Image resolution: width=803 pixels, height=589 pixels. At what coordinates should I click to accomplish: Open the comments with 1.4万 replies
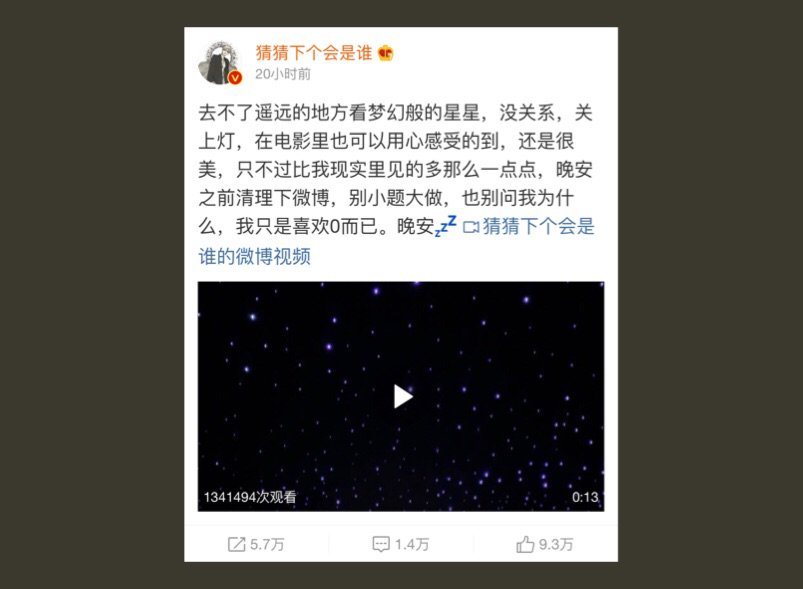[400, 544]
